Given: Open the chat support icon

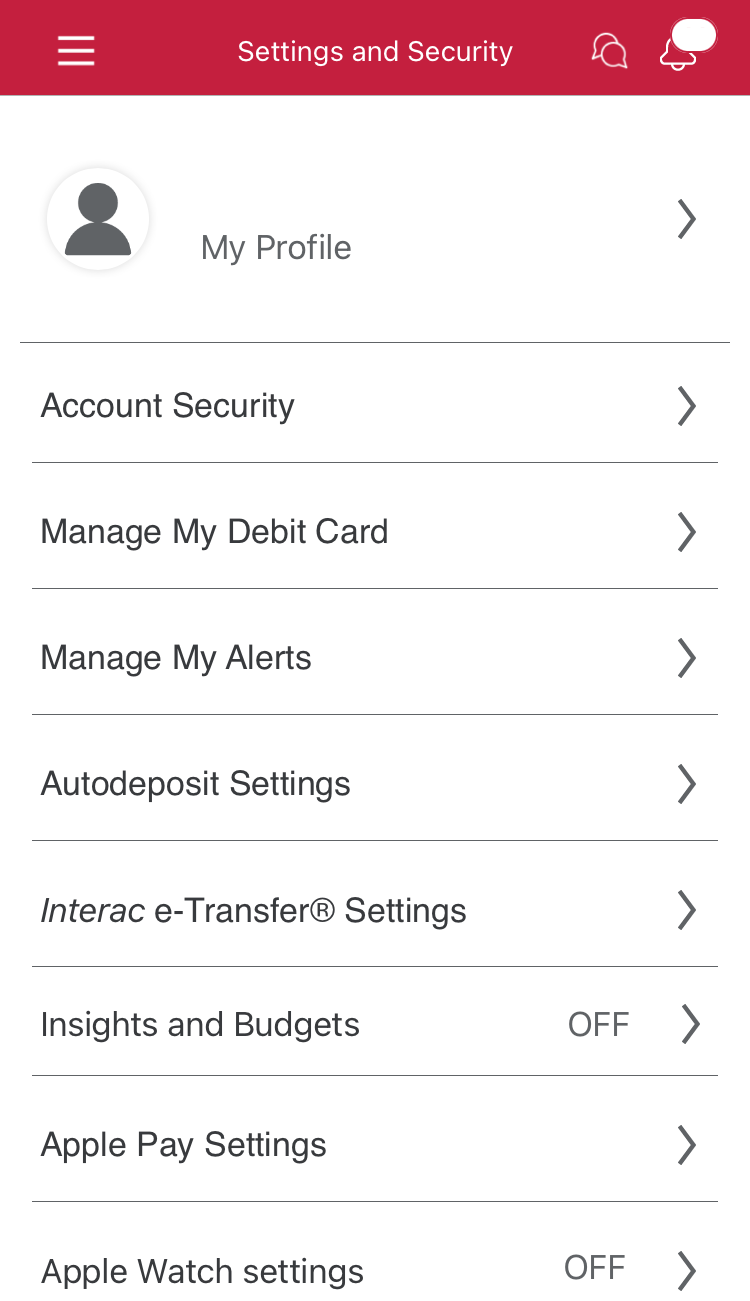Looking at the screenshot, I should 609,51.
